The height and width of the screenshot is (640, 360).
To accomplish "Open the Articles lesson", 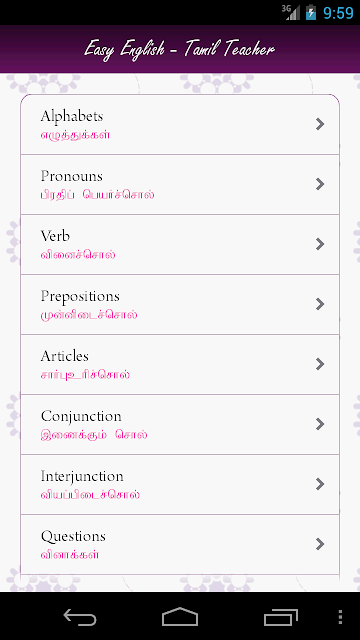I will [180, 364].
